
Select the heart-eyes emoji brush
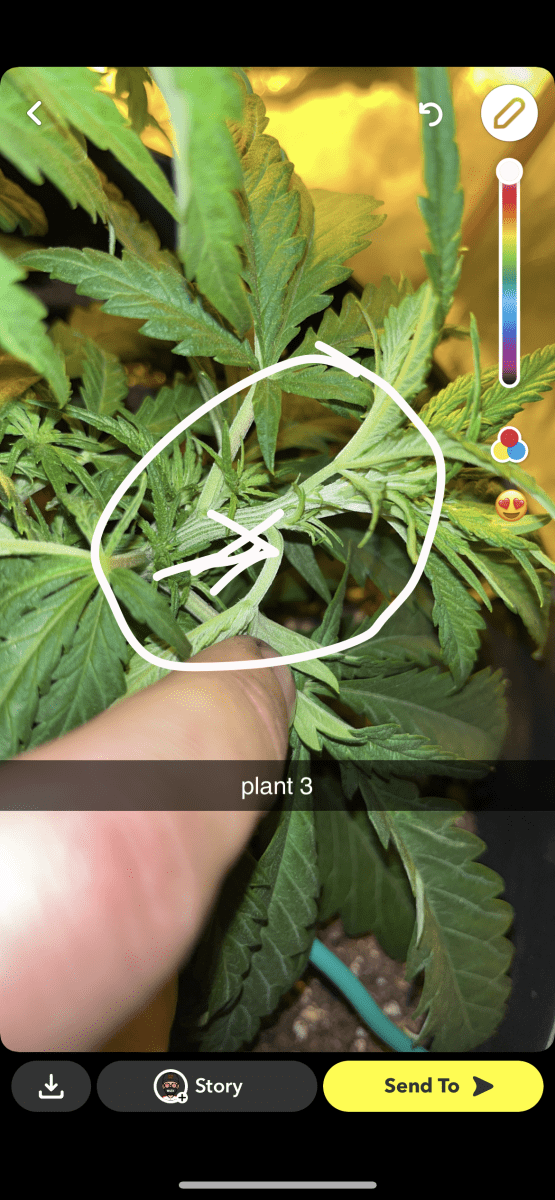[x=511, y=507]
